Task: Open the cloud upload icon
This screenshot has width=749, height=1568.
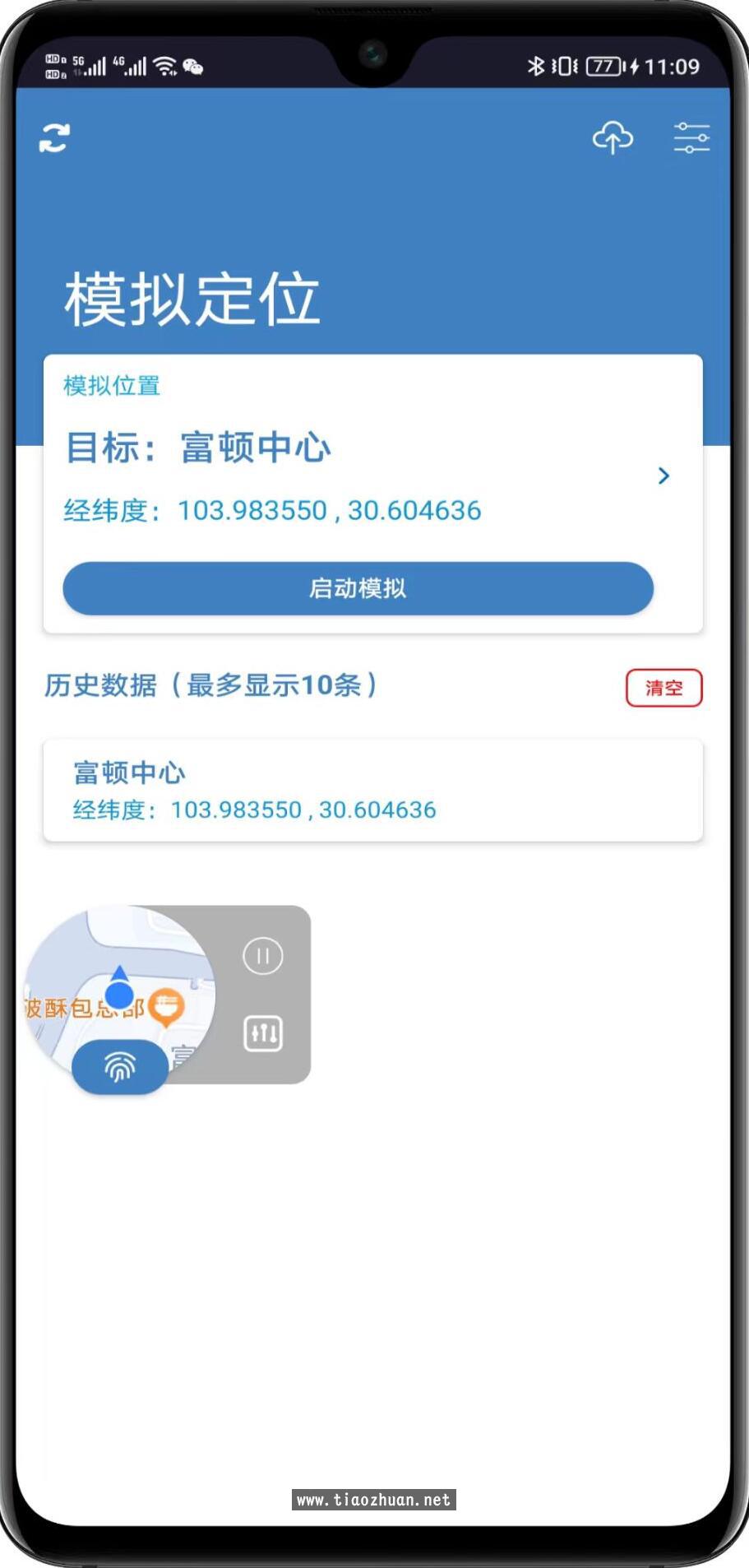Action: pyautogui.click(x=614, y=137)
